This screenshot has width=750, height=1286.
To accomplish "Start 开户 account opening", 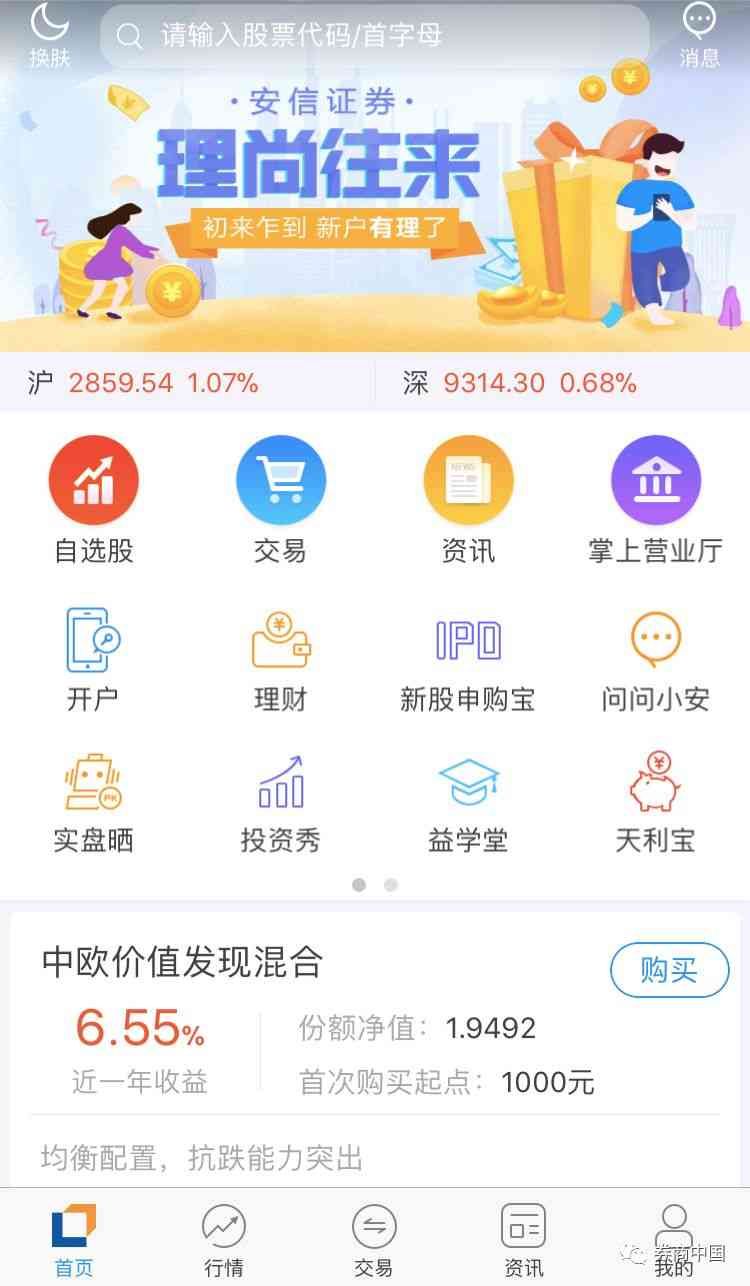I will (93, 660).
